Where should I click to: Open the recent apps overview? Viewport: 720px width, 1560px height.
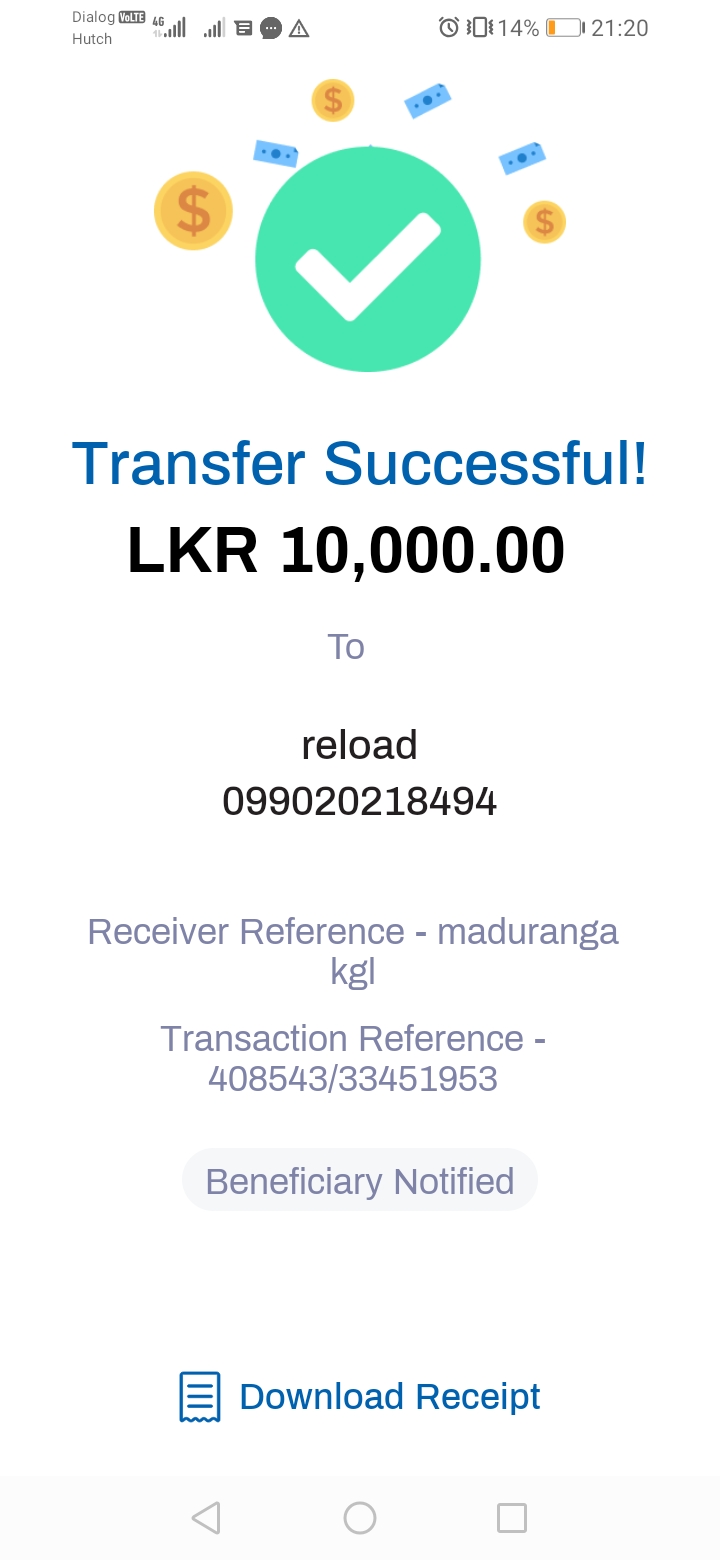coord(512,1518)
